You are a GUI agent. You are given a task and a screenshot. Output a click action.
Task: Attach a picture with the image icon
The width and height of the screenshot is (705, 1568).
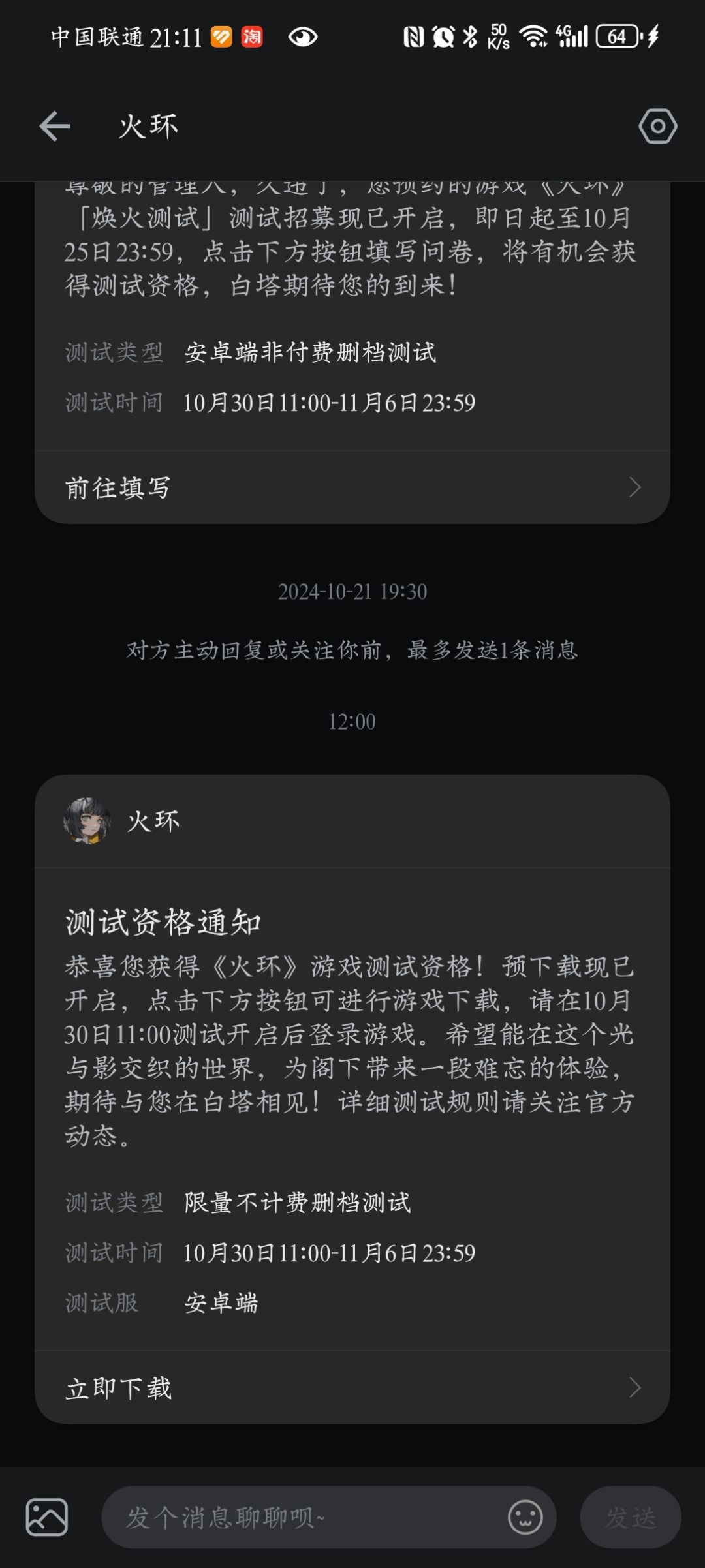point(46,1517)
